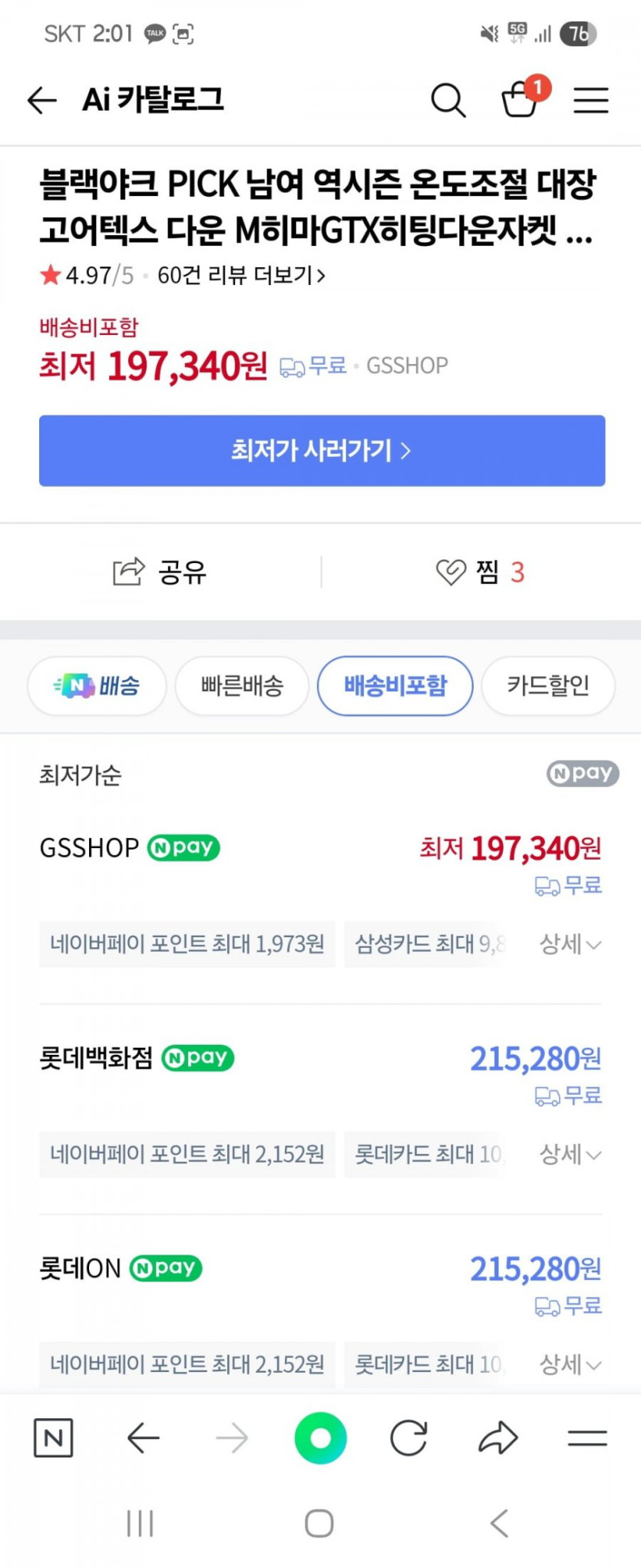
Task: Open the search magnifier icon
Action: coord(448,100)
